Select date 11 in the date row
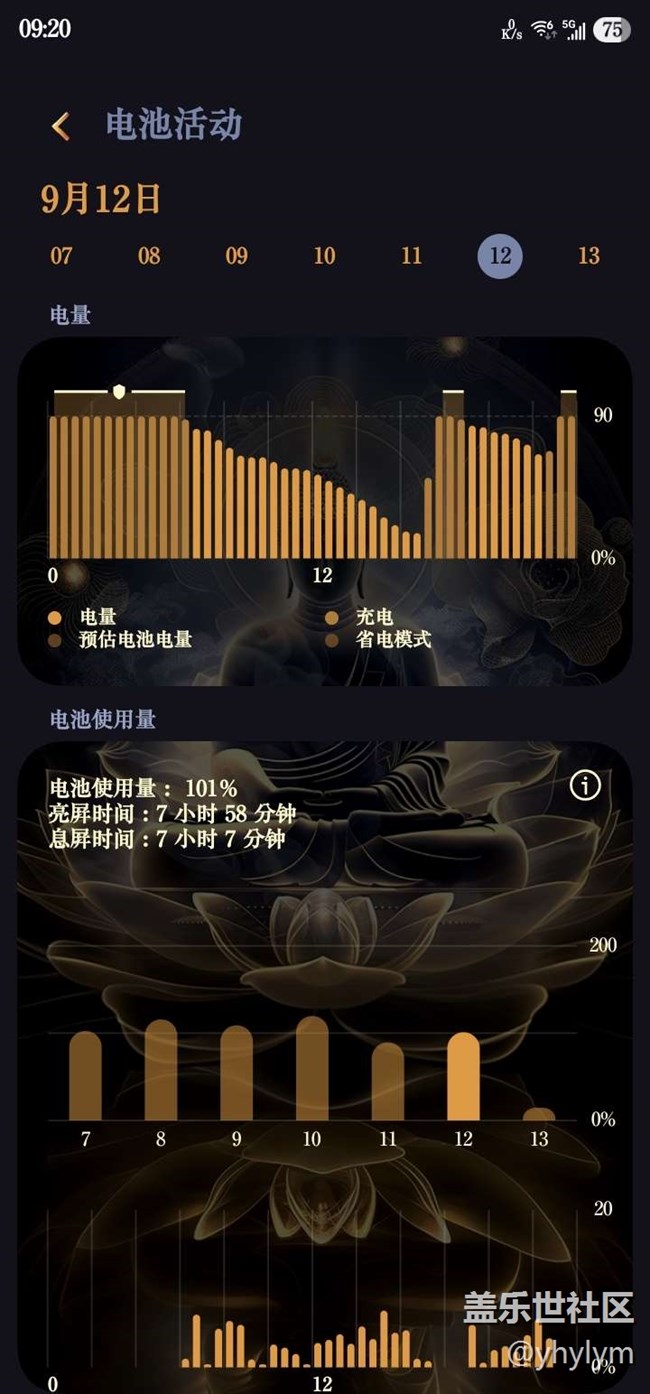The image size is (650, 1394). coord(412,256)
